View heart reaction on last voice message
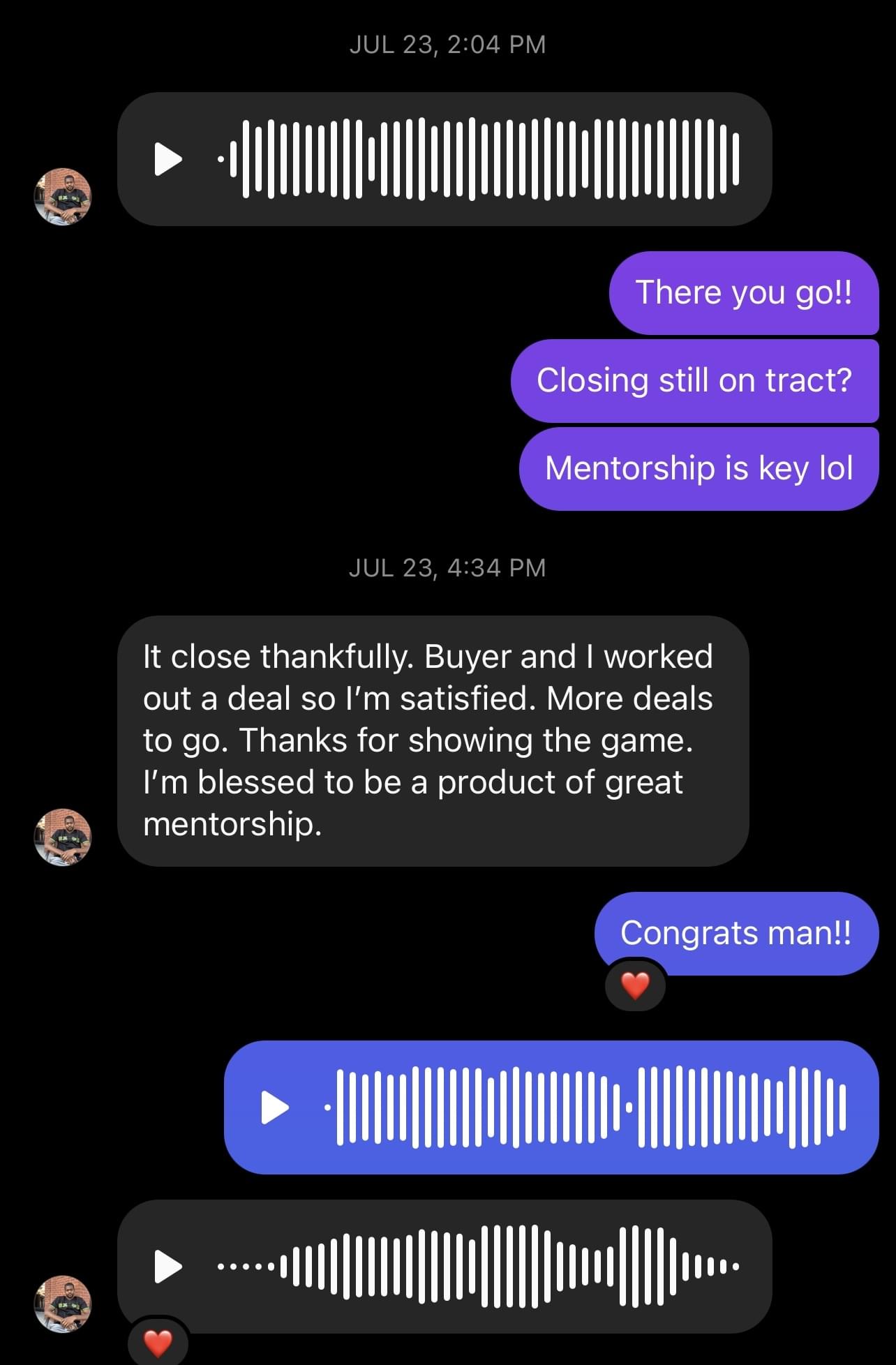This screenshot has height=1365, width=896. tap(158, 1343)
